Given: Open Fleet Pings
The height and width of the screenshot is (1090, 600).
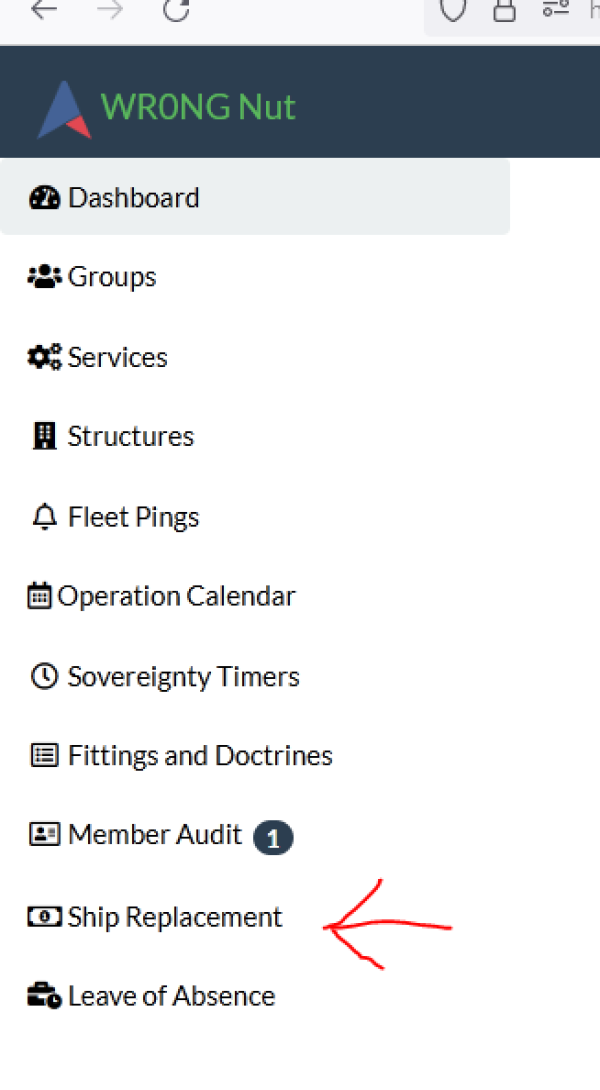Looking at the screenshot, I should point(115,516).
